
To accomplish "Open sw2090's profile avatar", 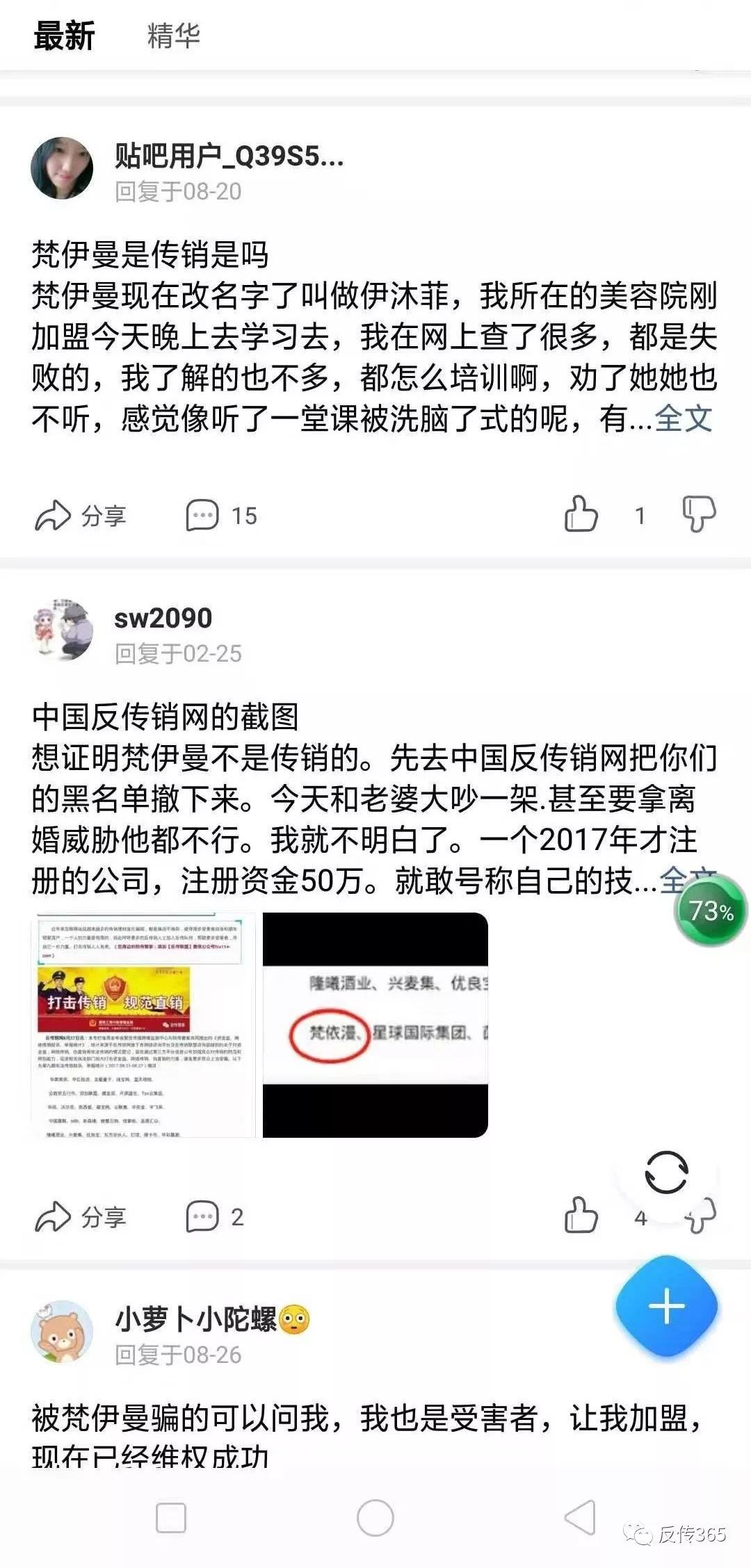I will pos(62,630).
